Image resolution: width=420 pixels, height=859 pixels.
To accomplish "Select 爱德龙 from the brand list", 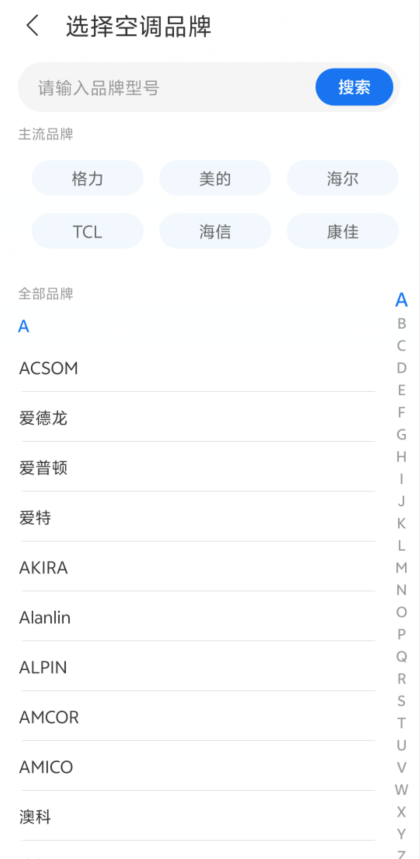I will pyautogui.click(x=197, y=418).
